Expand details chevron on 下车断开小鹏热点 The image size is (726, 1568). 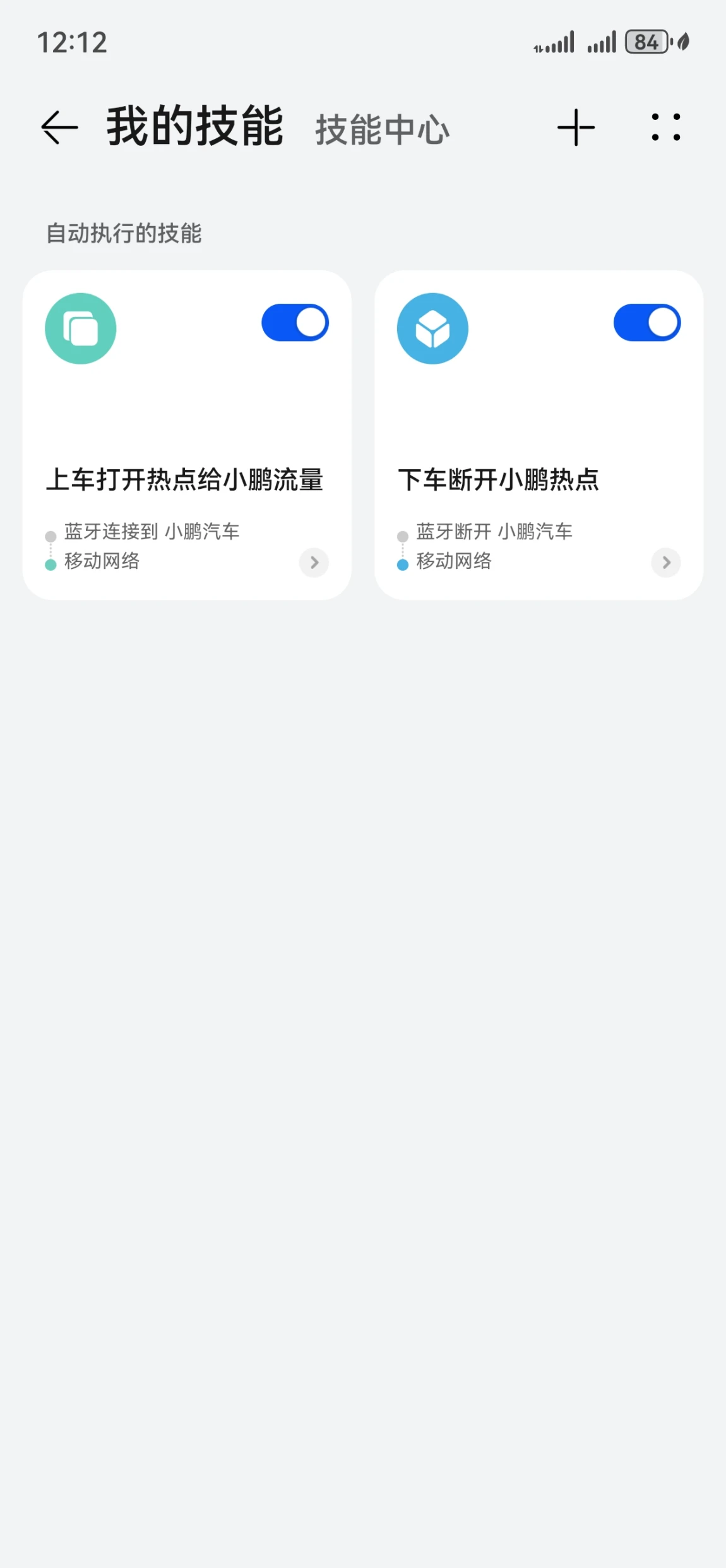click(x=666, y=562)
